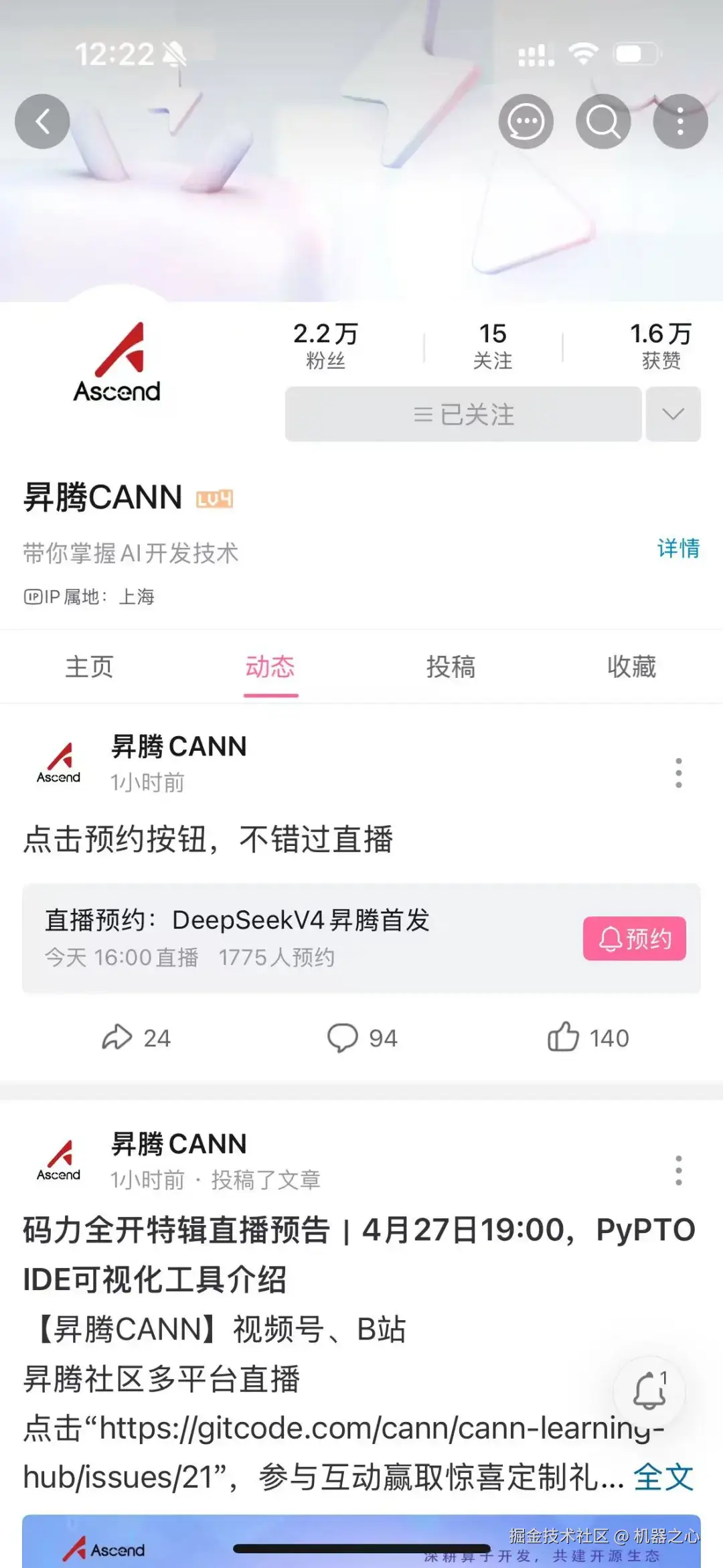Open 详情 for the profile description

[678, 549]
